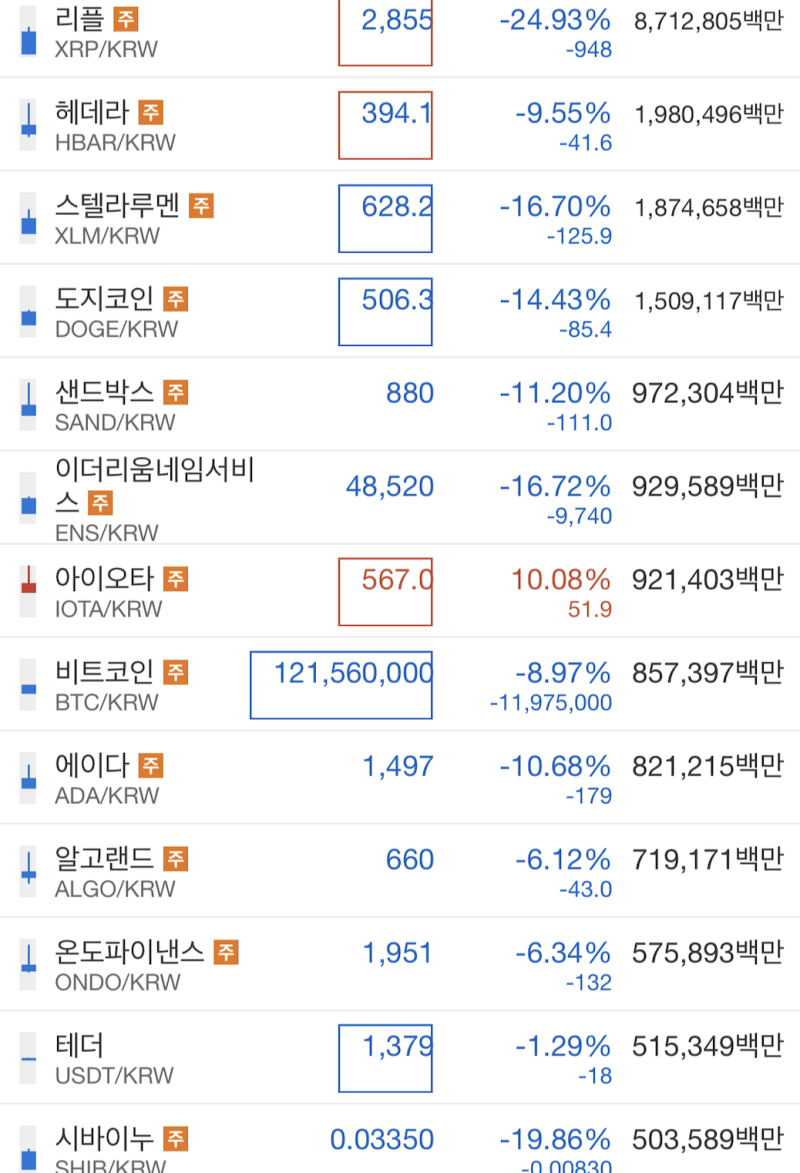Click the candle icon next to 테더

click(x=27, y=1058)
